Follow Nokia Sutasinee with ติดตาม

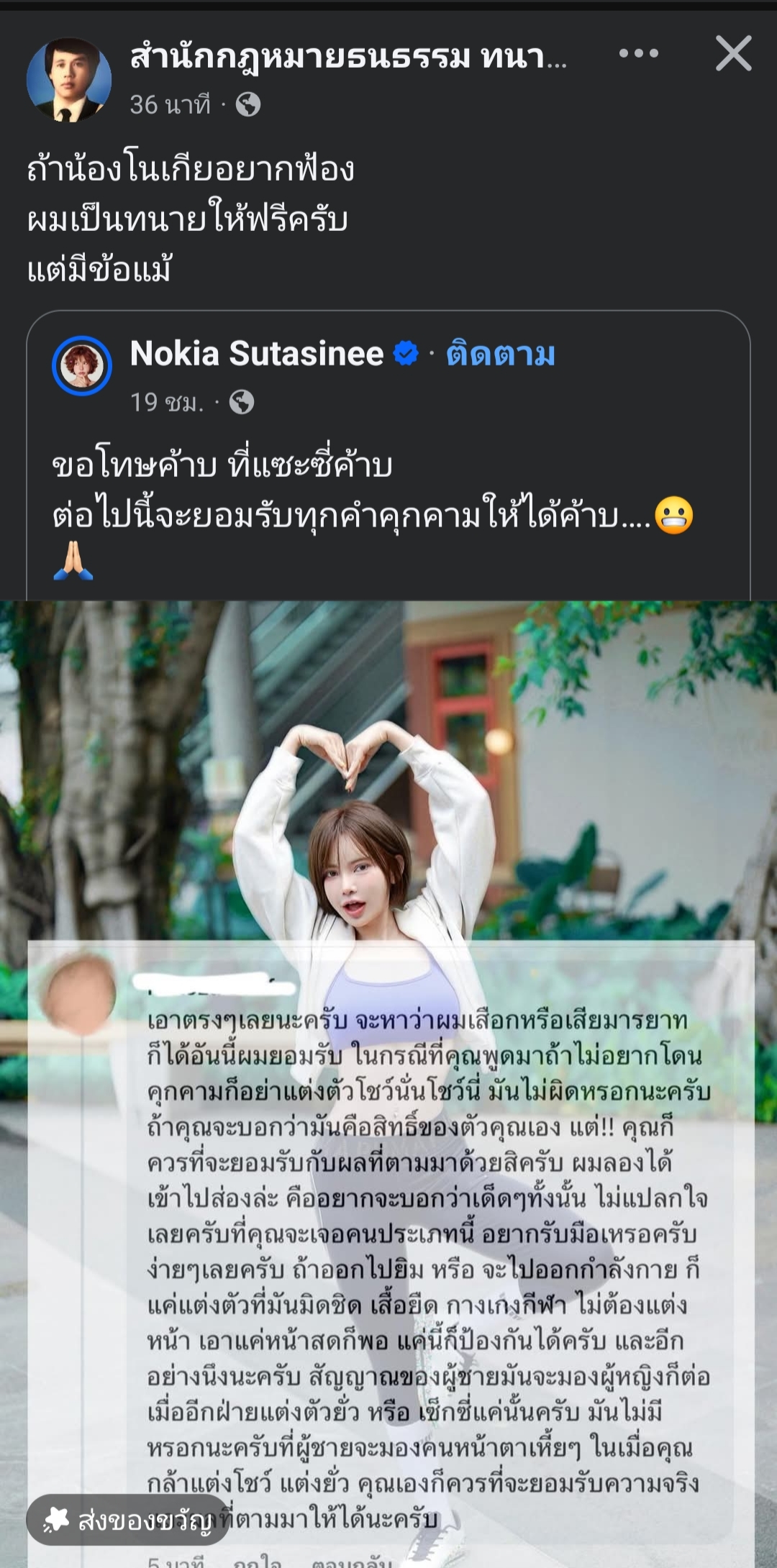pyautogui.click(x=501, y=355)
